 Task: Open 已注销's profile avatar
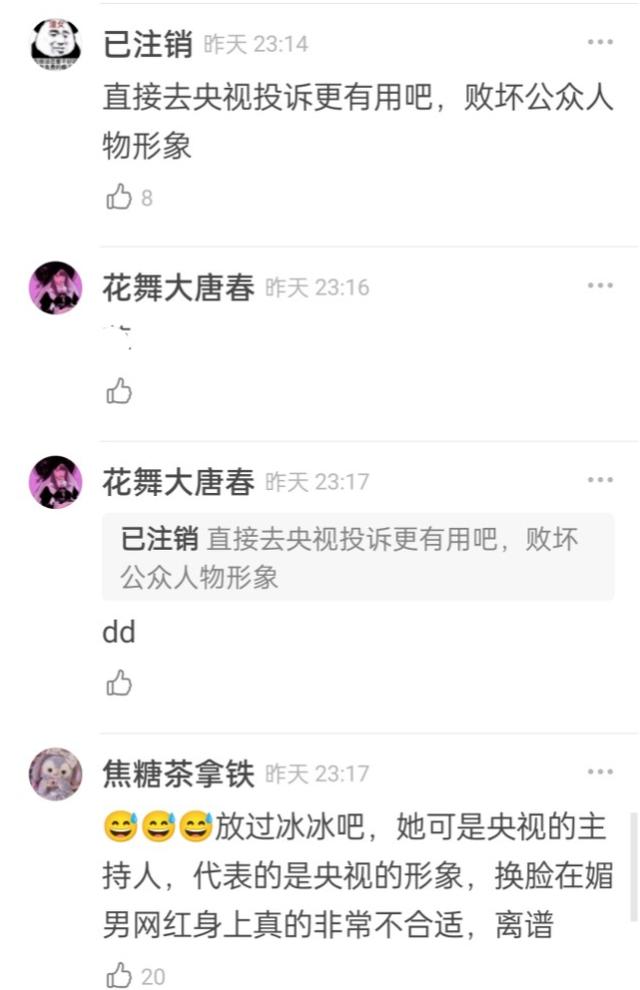(x=54, y=45)
